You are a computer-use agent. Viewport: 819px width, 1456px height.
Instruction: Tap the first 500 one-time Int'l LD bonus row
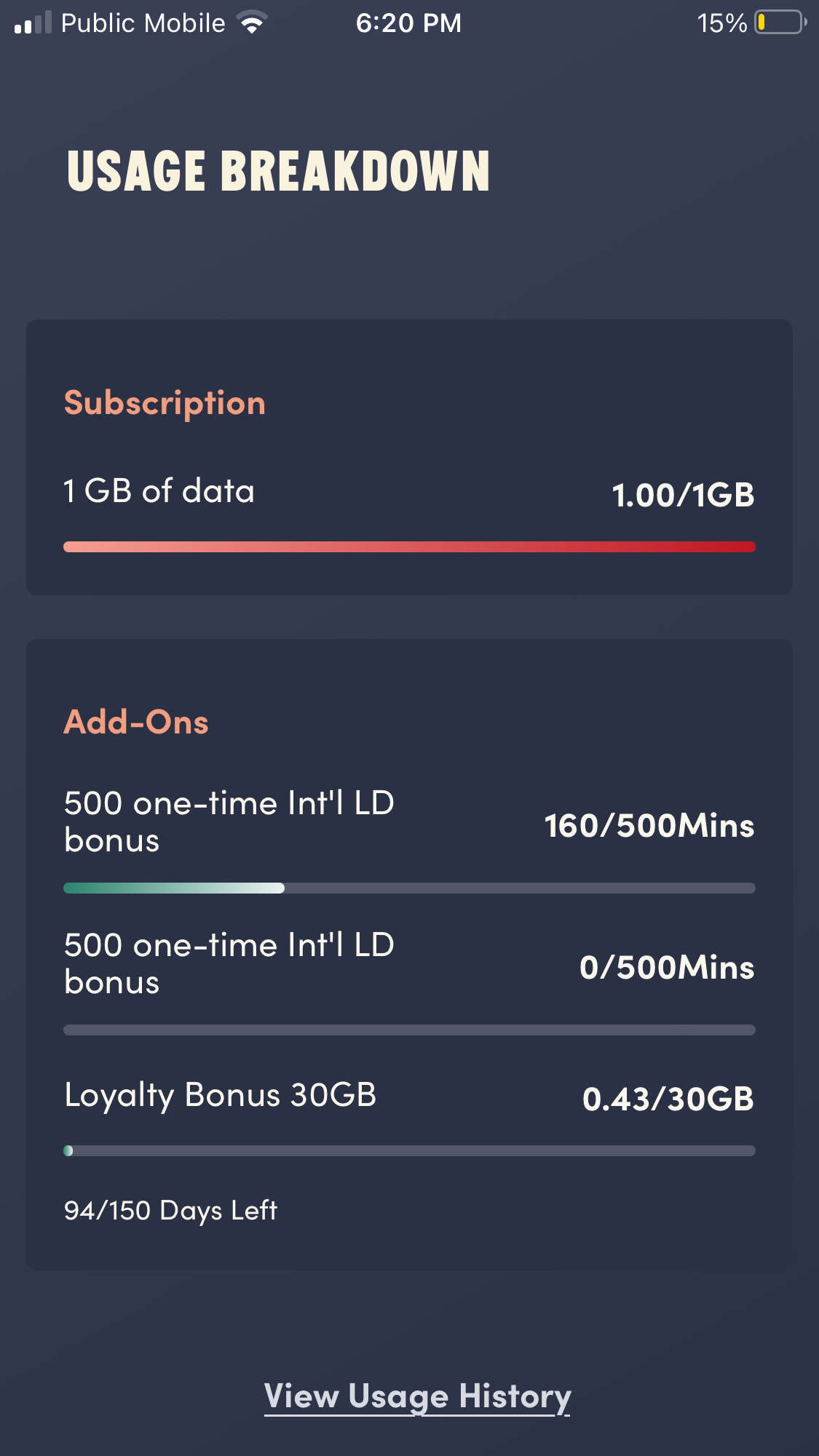(x=229, y=821)
